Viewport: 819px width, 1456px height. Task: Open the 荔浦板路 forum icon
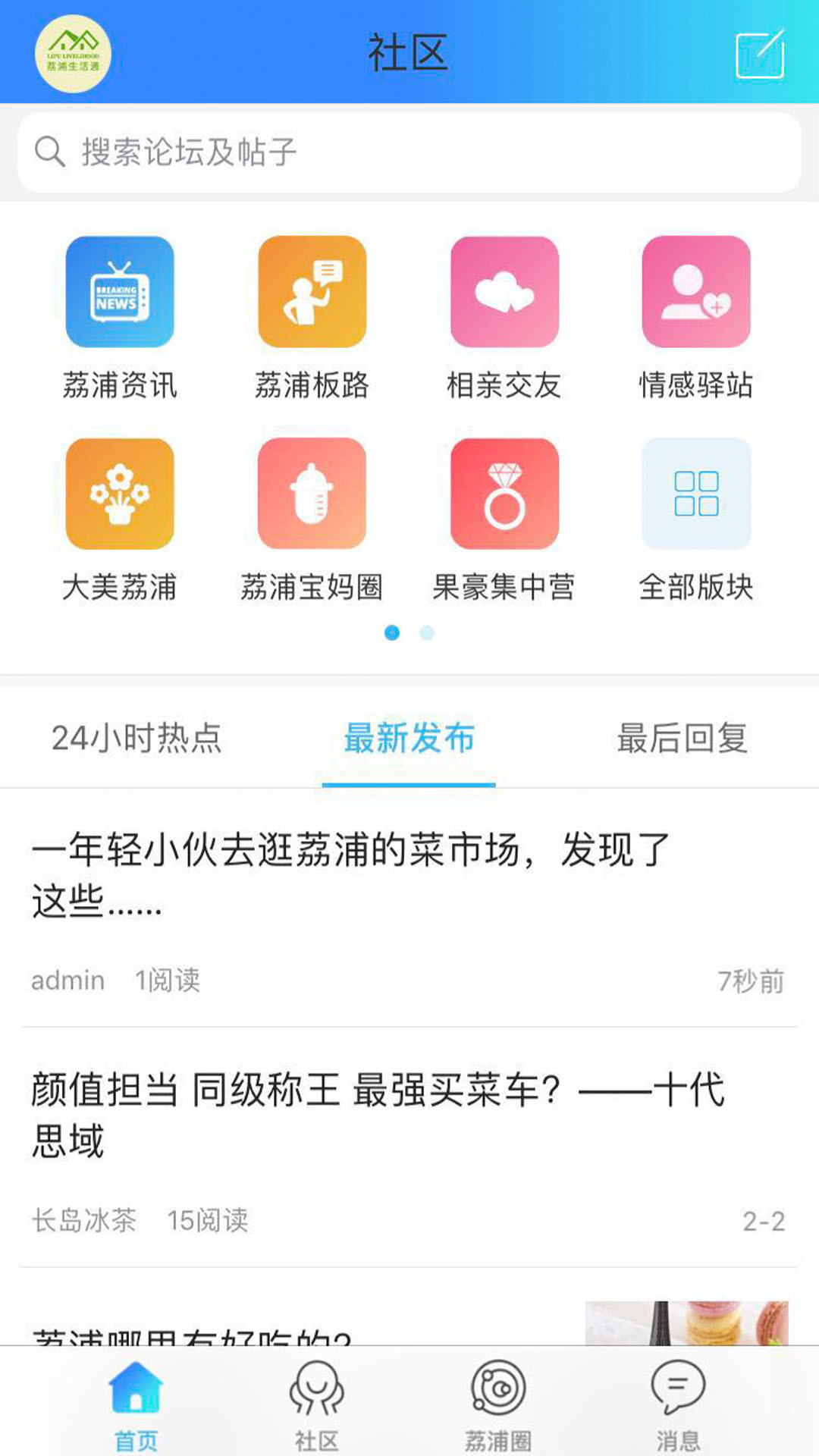coord(311,292)
